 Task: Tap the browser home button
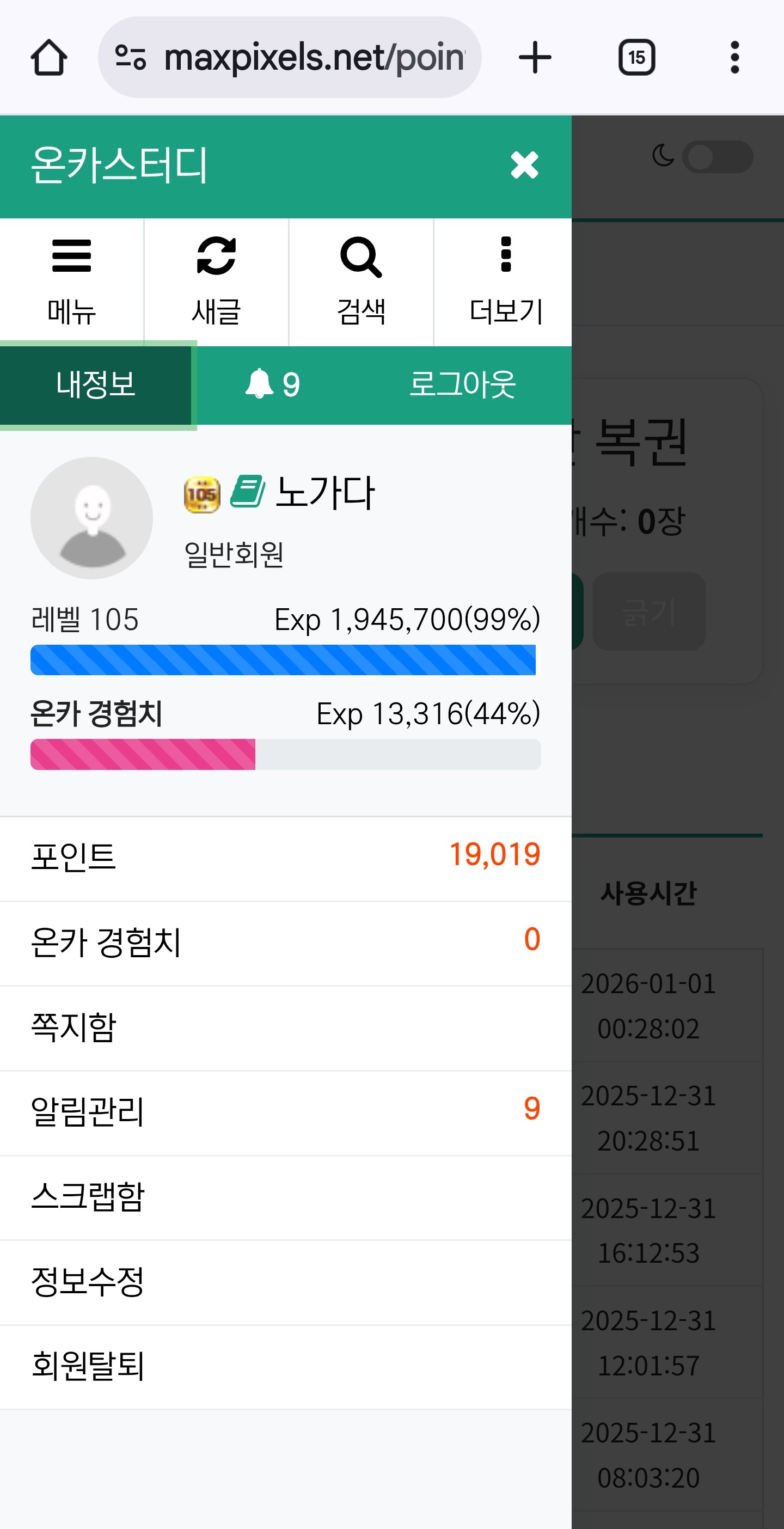point(48,58)
